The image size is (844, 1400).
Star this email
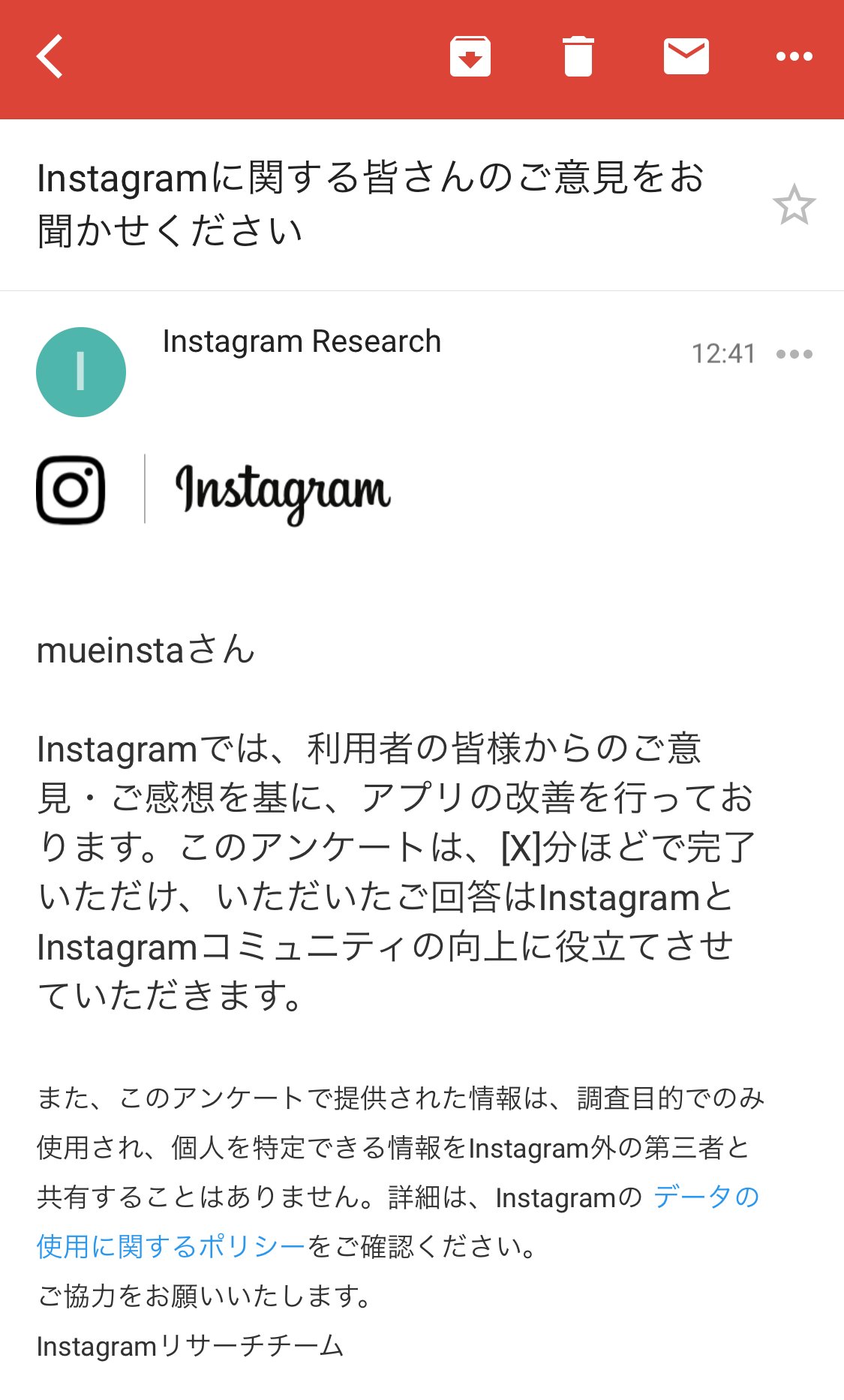pos(794,205)
